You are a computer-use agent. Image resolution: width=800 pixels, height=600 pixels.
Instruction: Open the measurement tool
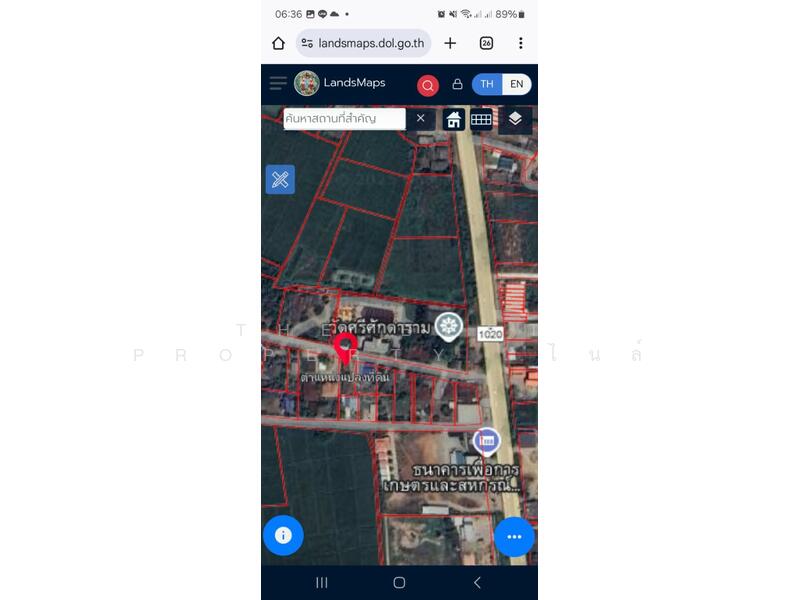coord(280,180)
